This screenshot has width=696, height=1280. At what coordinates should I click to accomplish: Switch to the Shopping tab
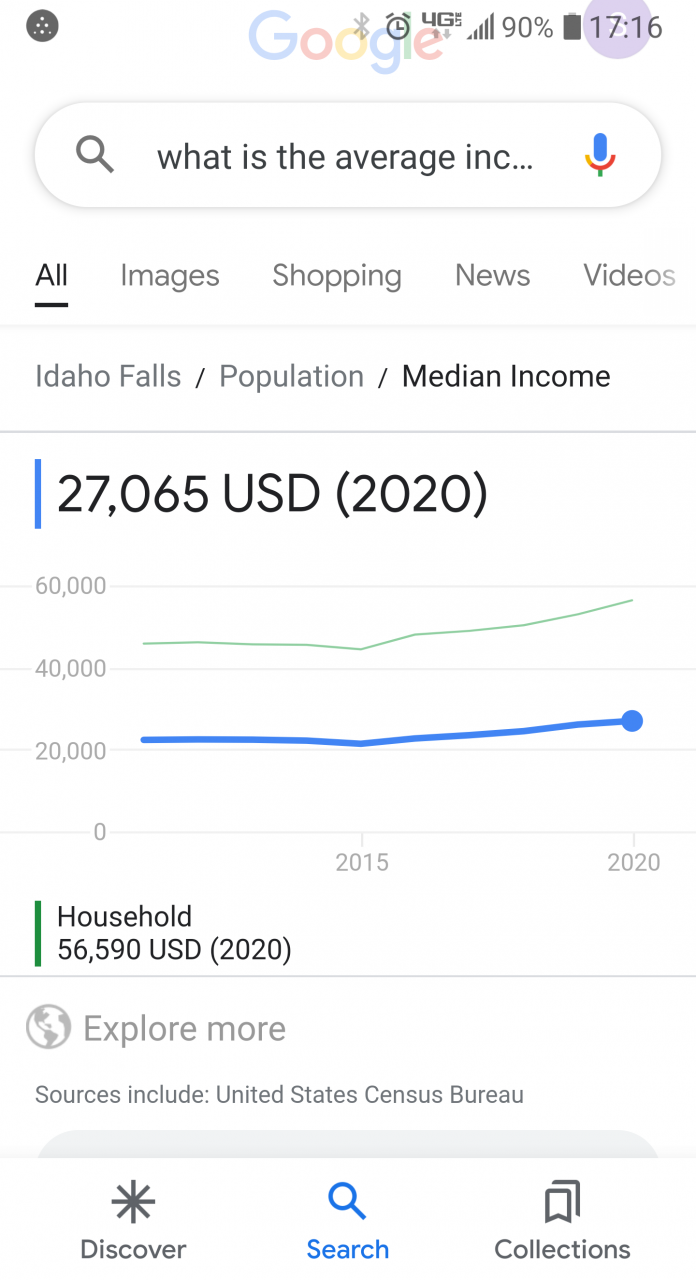(337, 276)
